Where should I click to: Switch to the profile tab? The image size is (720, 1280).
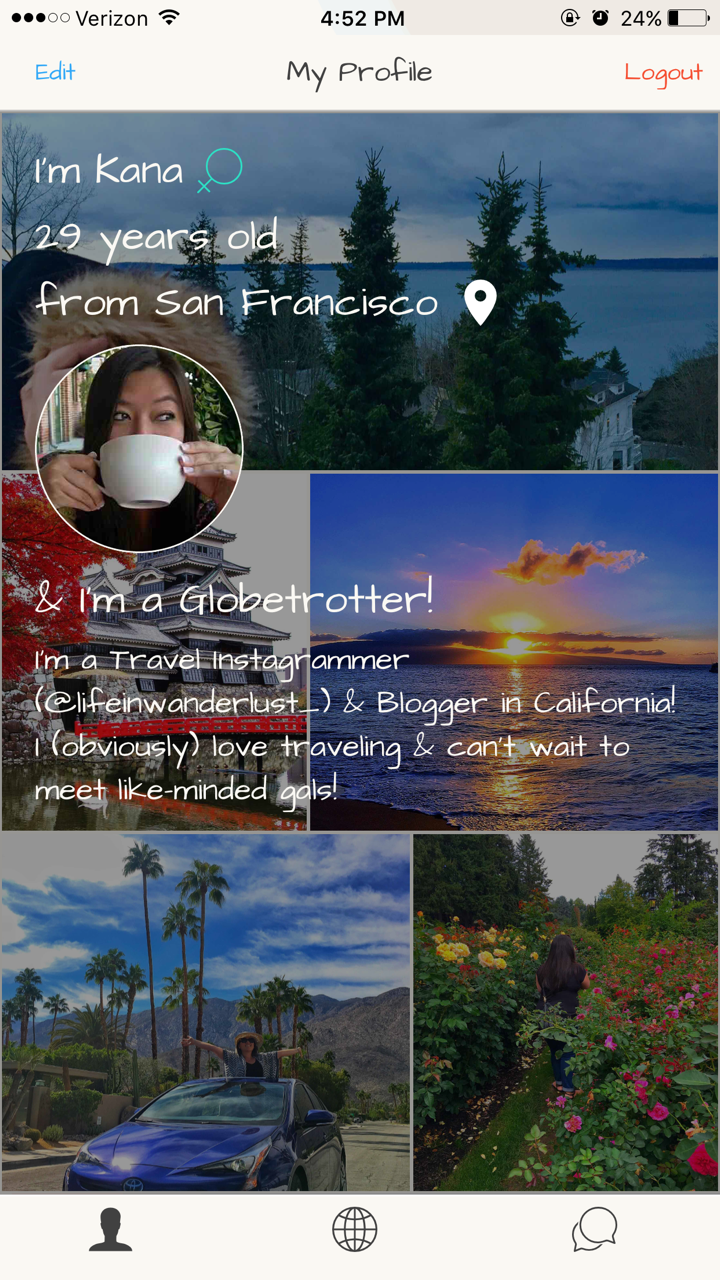[x=110, y=1230]
